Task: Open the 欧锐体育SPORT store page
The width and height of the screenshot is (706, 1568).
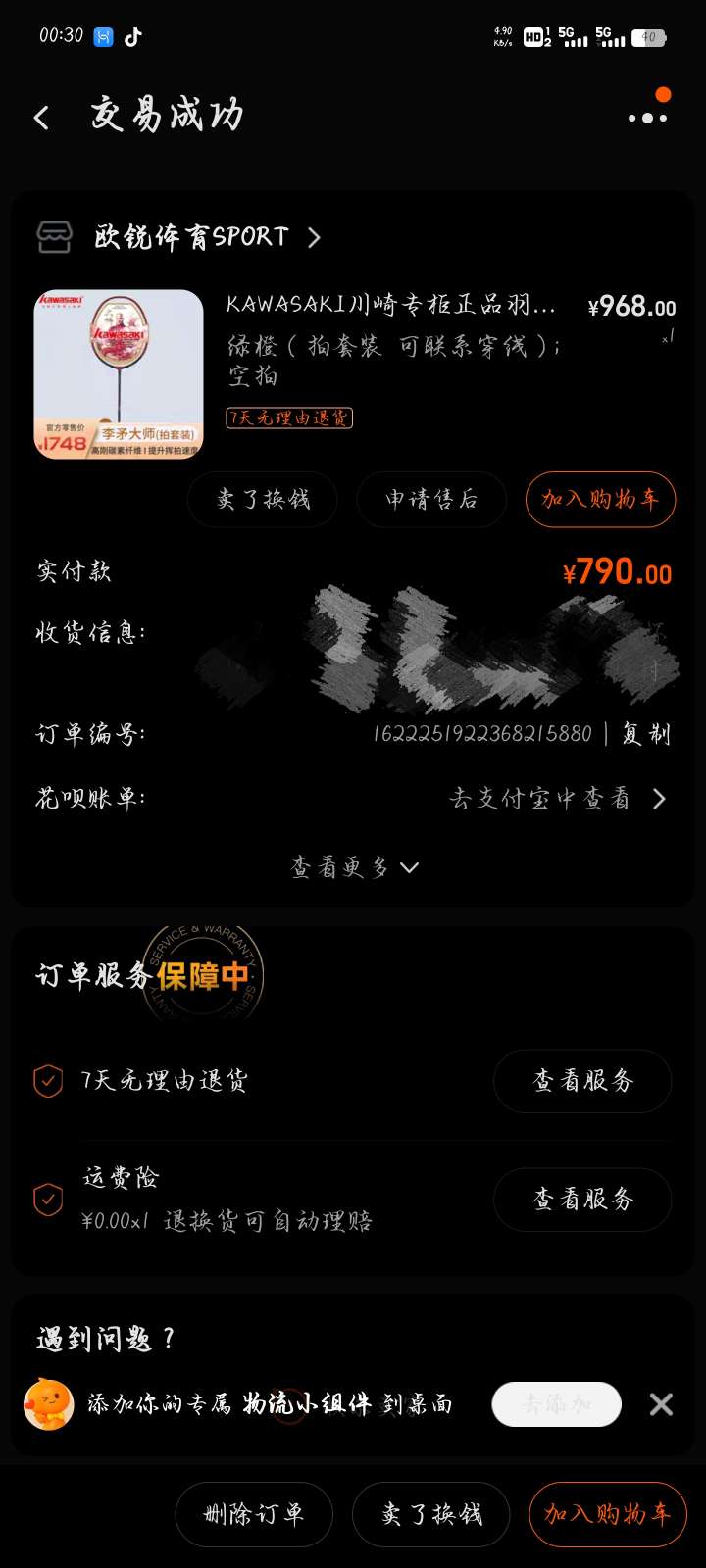Action: 191,237
